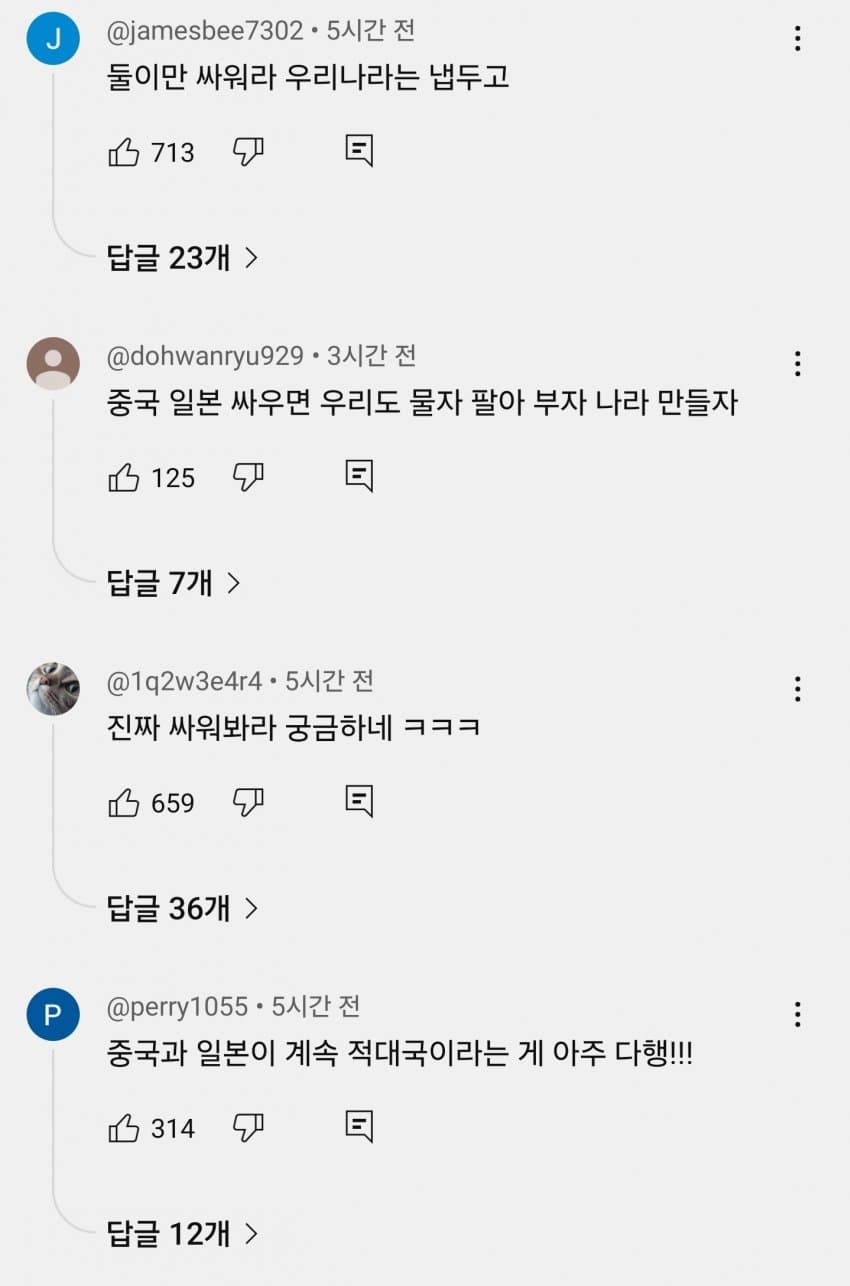Like the comment by @perry1055
Image resolution: width=850 pixels, height=1286 pixels.
[124, 1128]
